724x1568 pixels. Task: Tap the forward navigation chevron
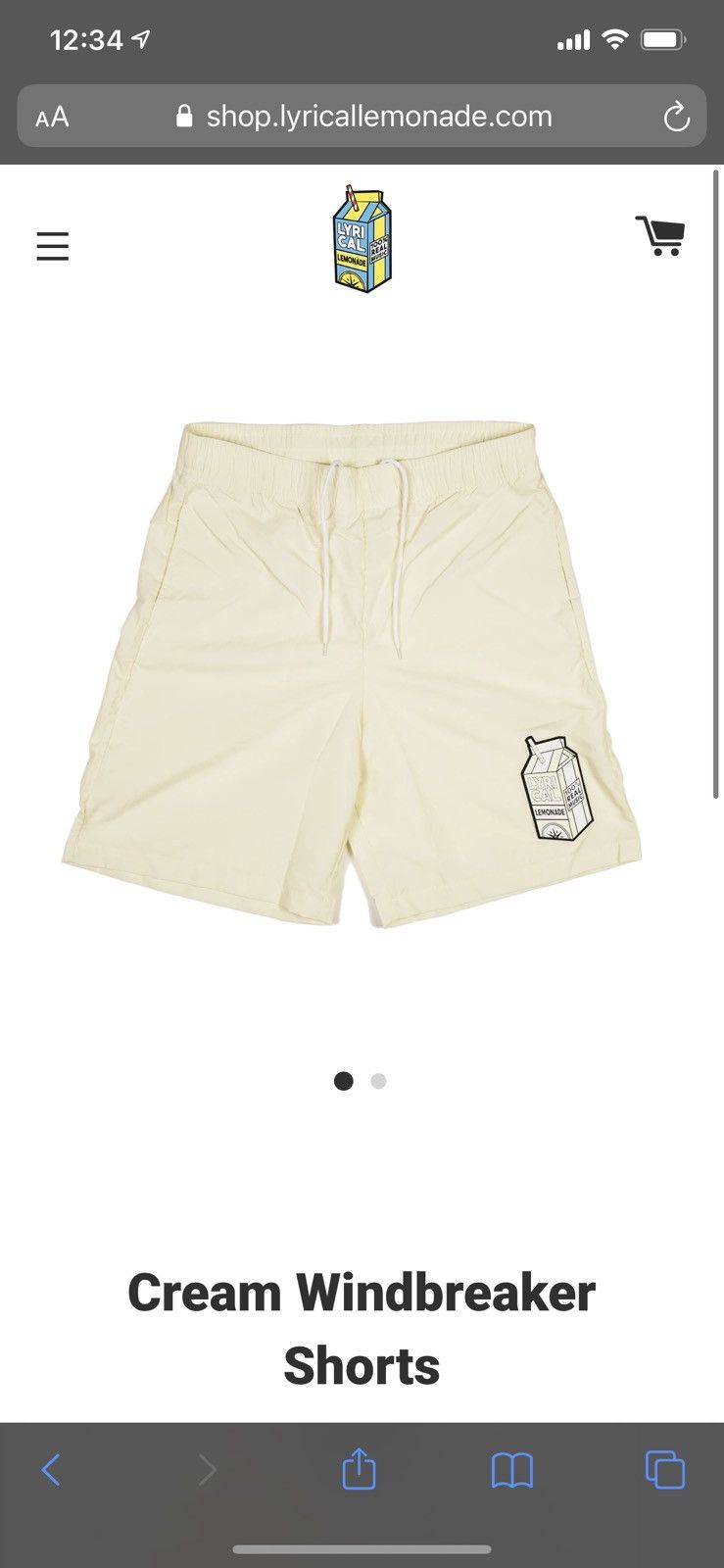point(207,1469)
